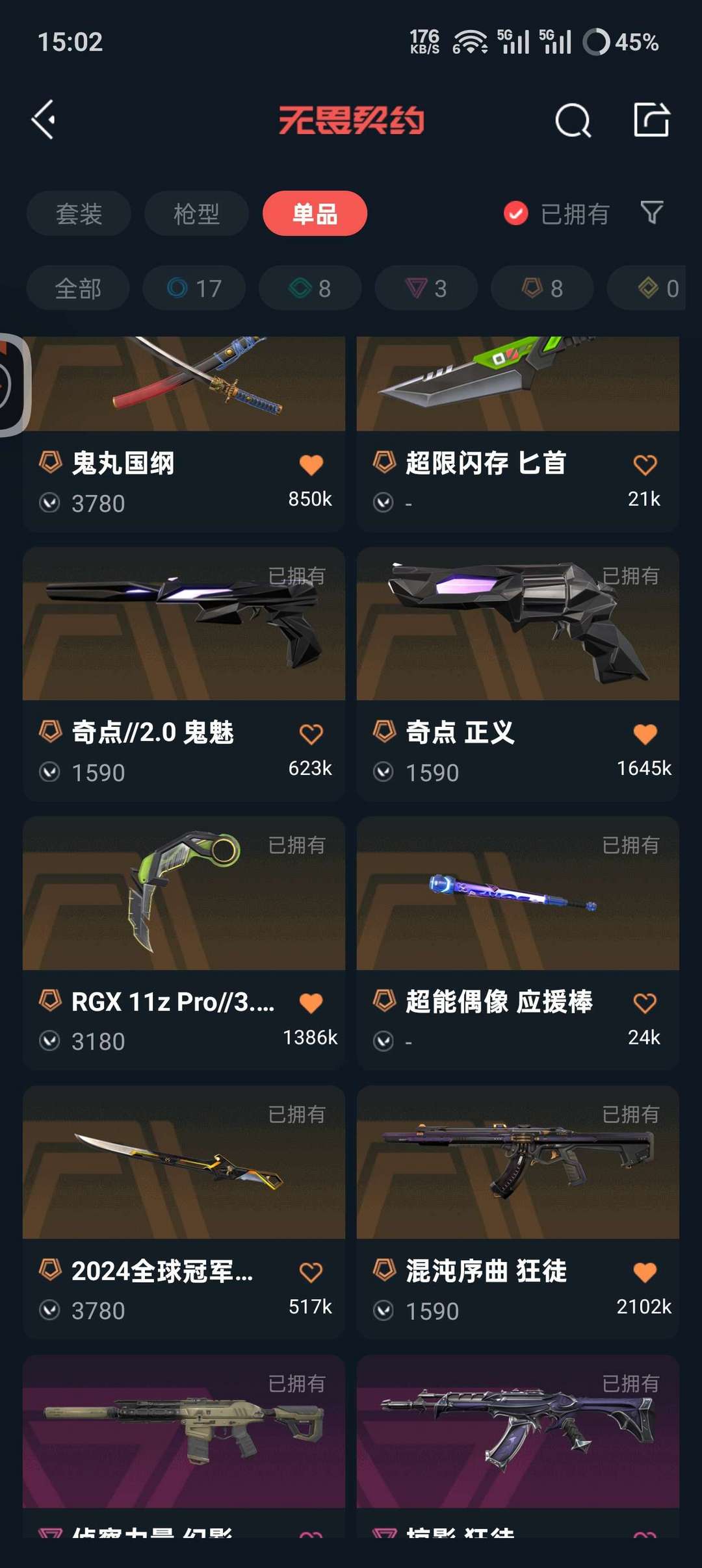Image resolution: width=702 pixels, height=1568 pixels.
Task: Go back using the top-left arrow
Action: click(x=44, y=120)
